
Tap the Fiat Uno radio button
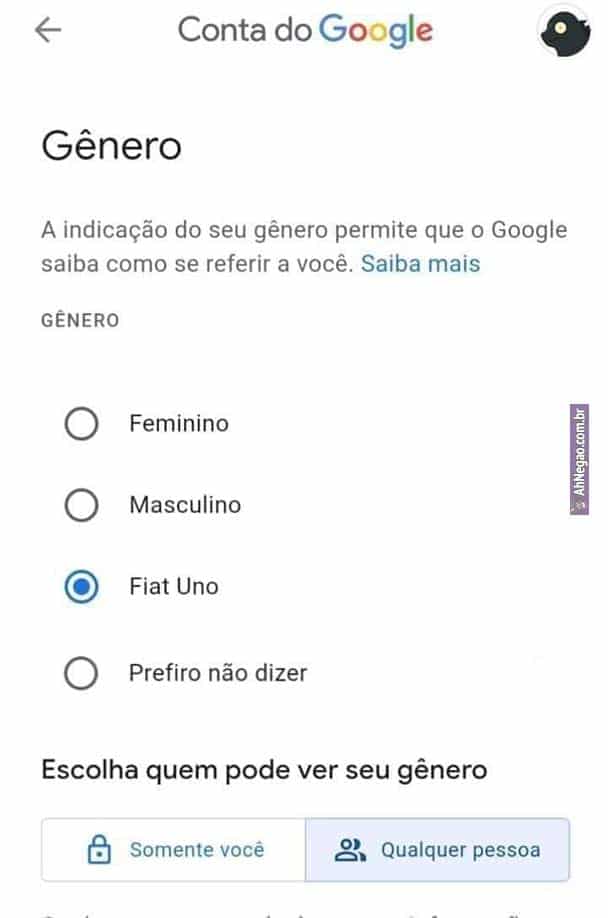[81, 587]
